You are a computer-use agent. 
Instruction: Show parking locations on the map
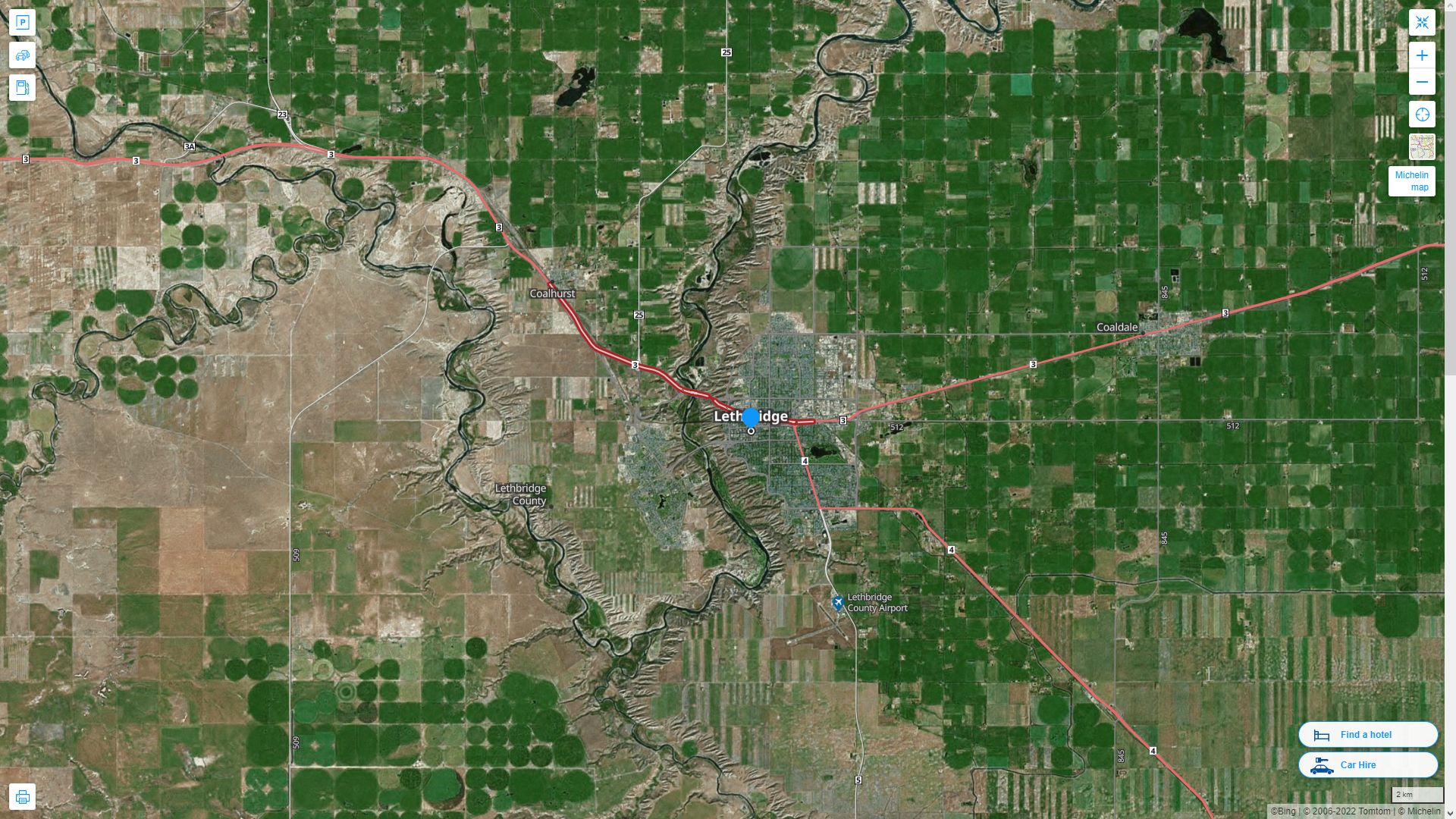22,23
